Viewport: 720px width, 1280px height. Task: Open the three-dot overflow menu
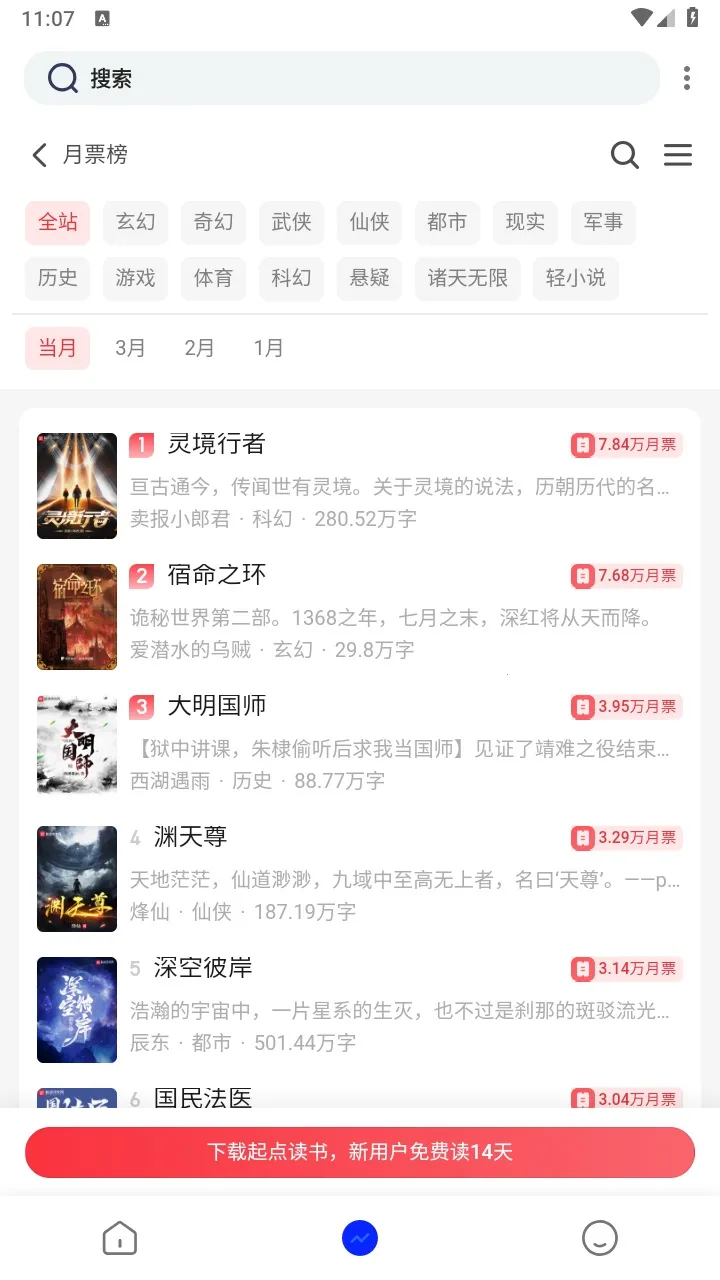686,78
